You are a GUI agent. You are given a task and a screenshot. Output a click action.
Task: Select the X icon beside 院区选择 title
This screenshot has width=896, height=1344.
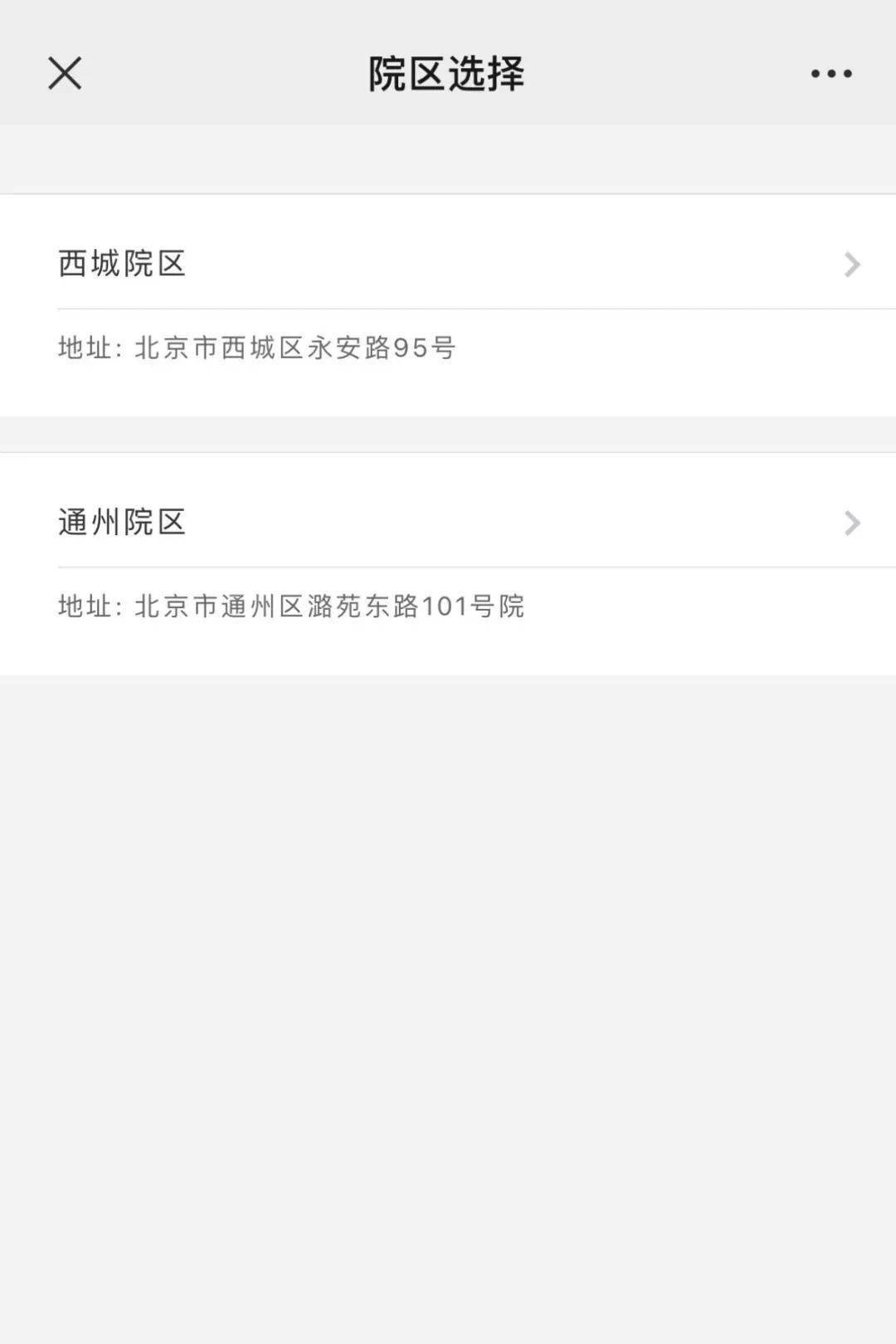pos(63,74)
